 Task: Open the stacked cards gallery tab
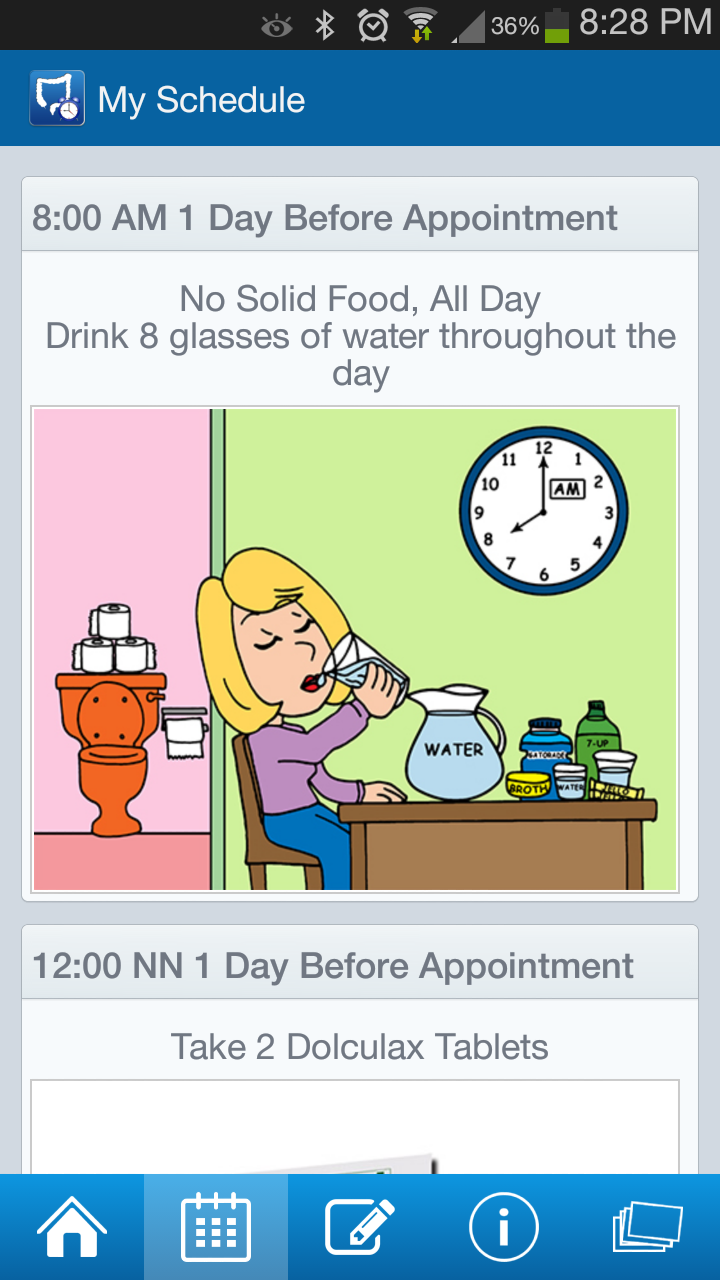click(647, 1226)
